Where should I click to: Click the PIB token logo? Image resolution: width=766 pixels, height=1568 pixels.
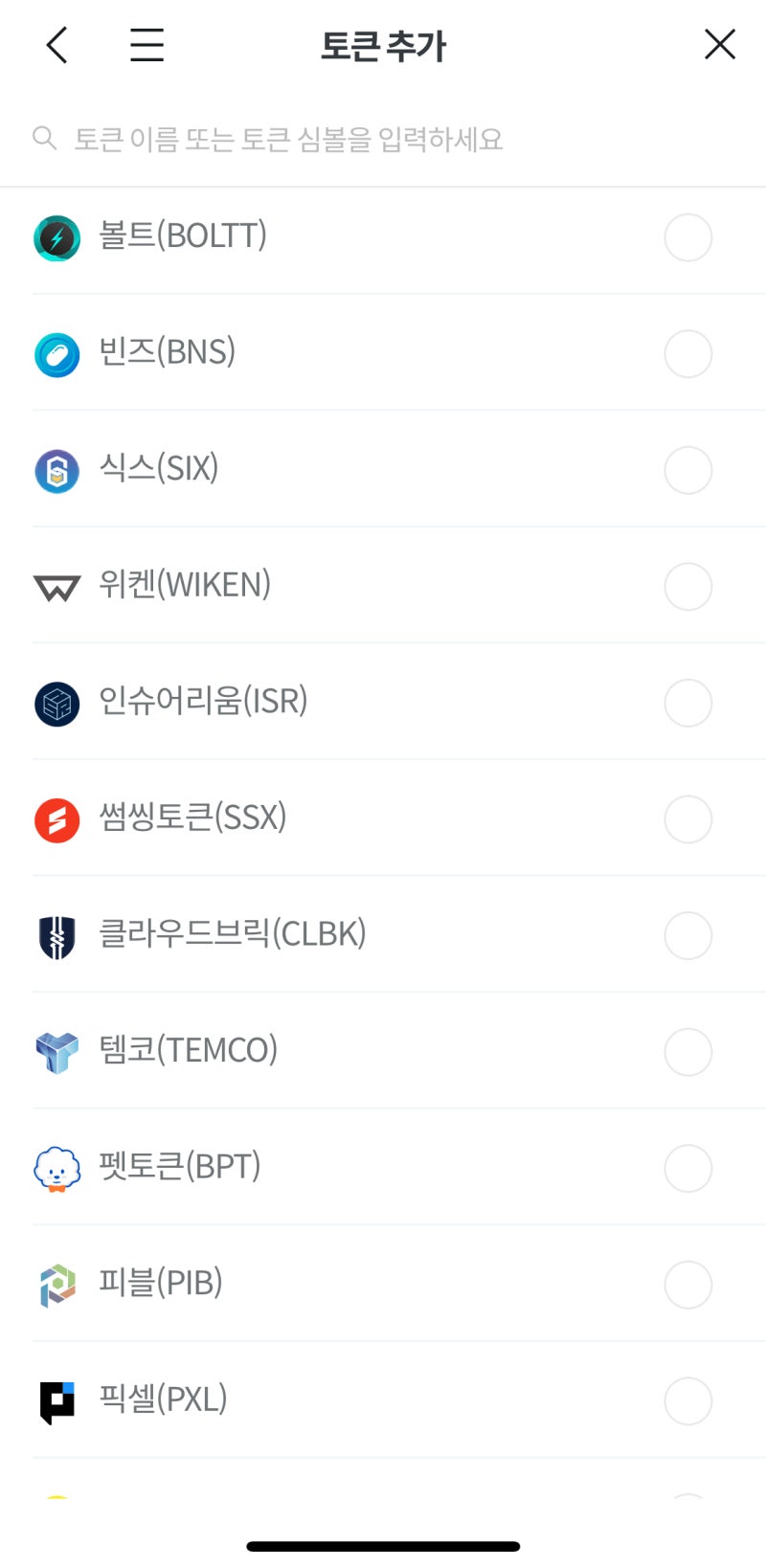(56, 1285)
